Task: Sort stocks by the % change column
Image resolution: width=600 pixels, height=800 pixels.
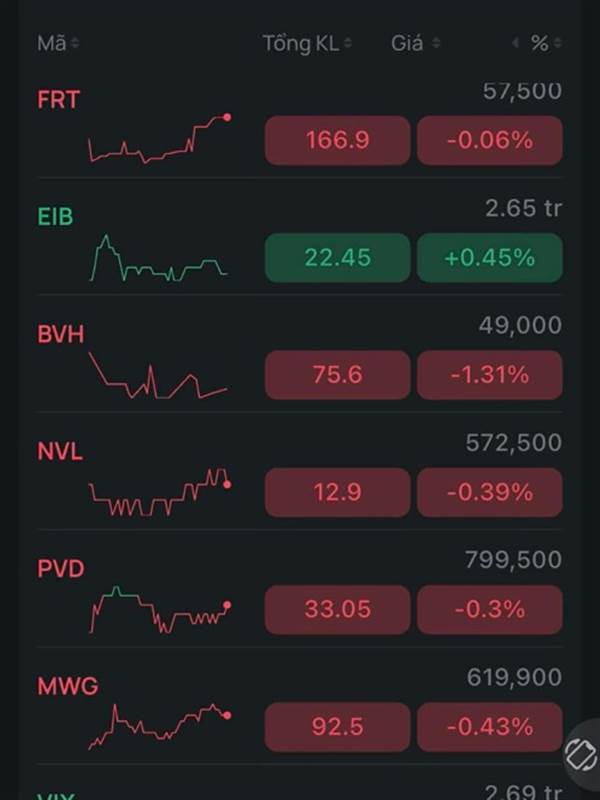Action: [541, 43]
